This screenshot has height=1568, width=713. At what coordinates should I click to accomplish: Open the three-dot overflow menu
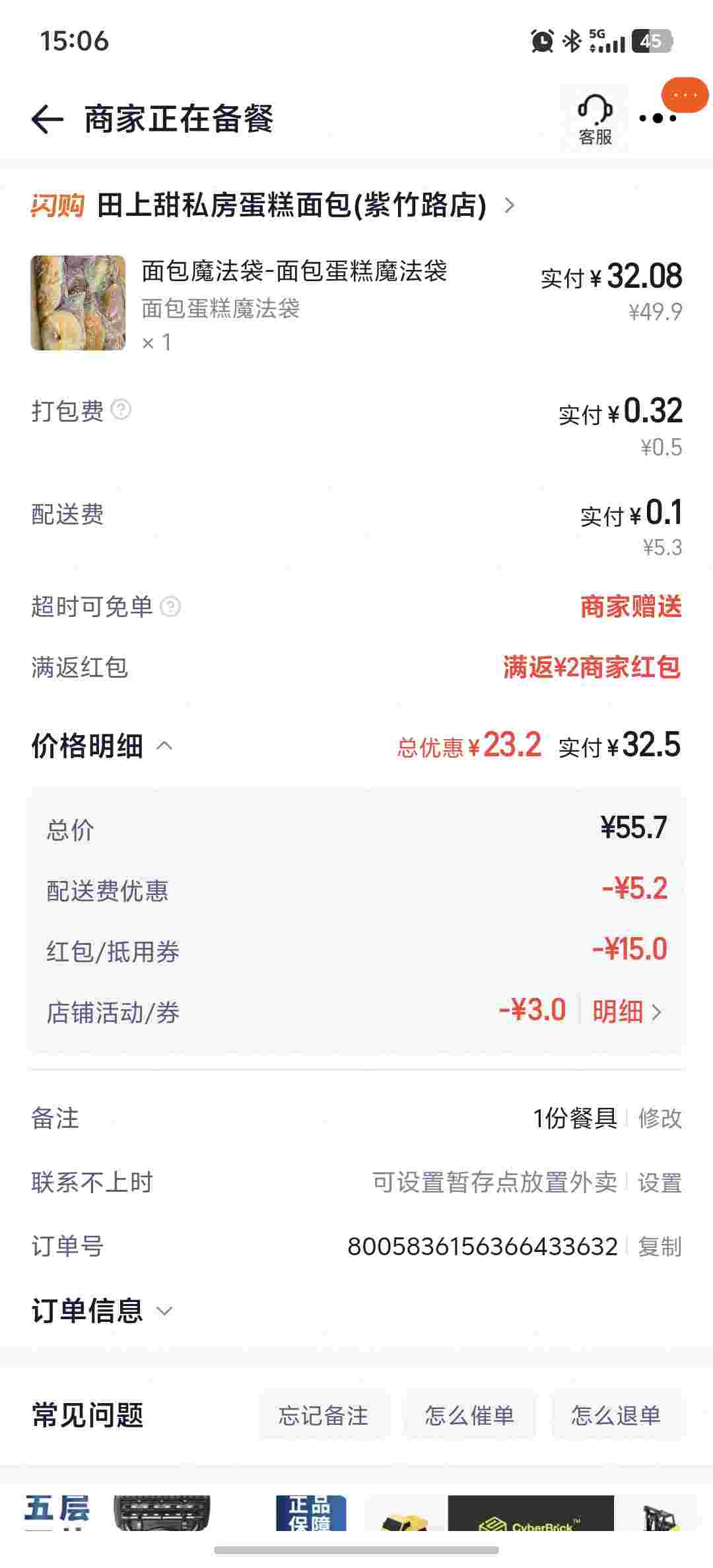[657, 119]
